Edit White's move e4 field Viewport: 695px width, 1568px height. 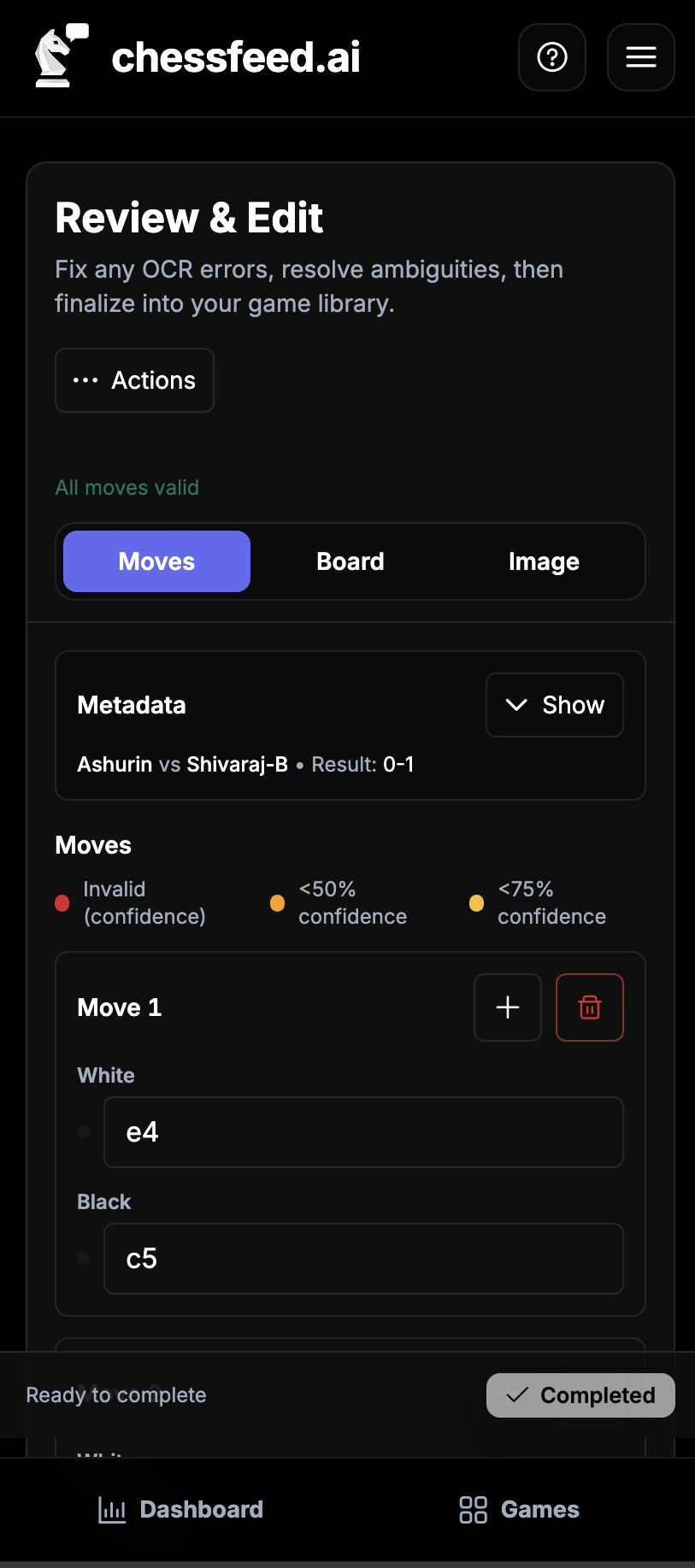point(363,1132)
